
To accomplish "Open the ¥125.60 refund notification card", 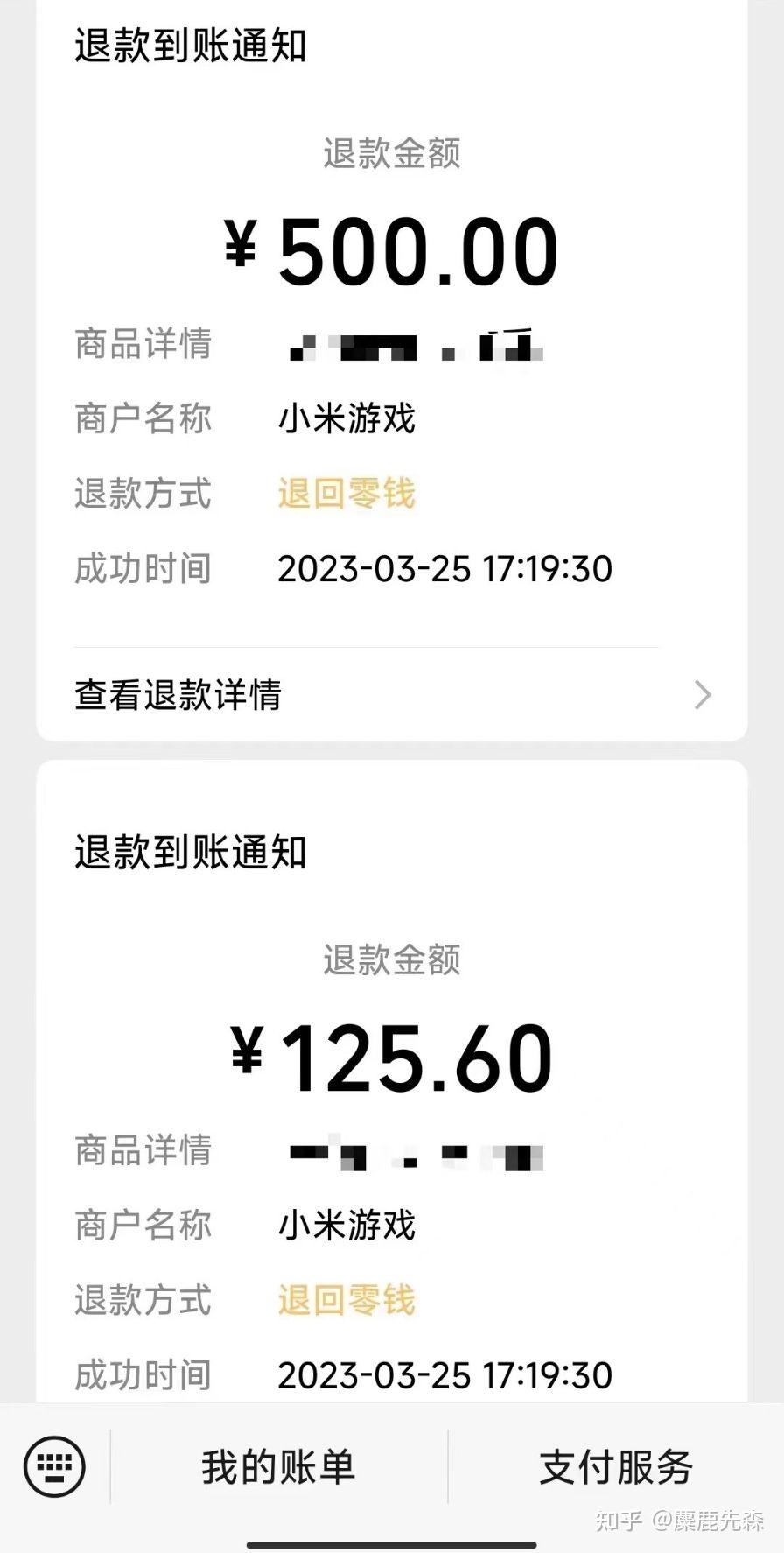I will [391, 1059].
